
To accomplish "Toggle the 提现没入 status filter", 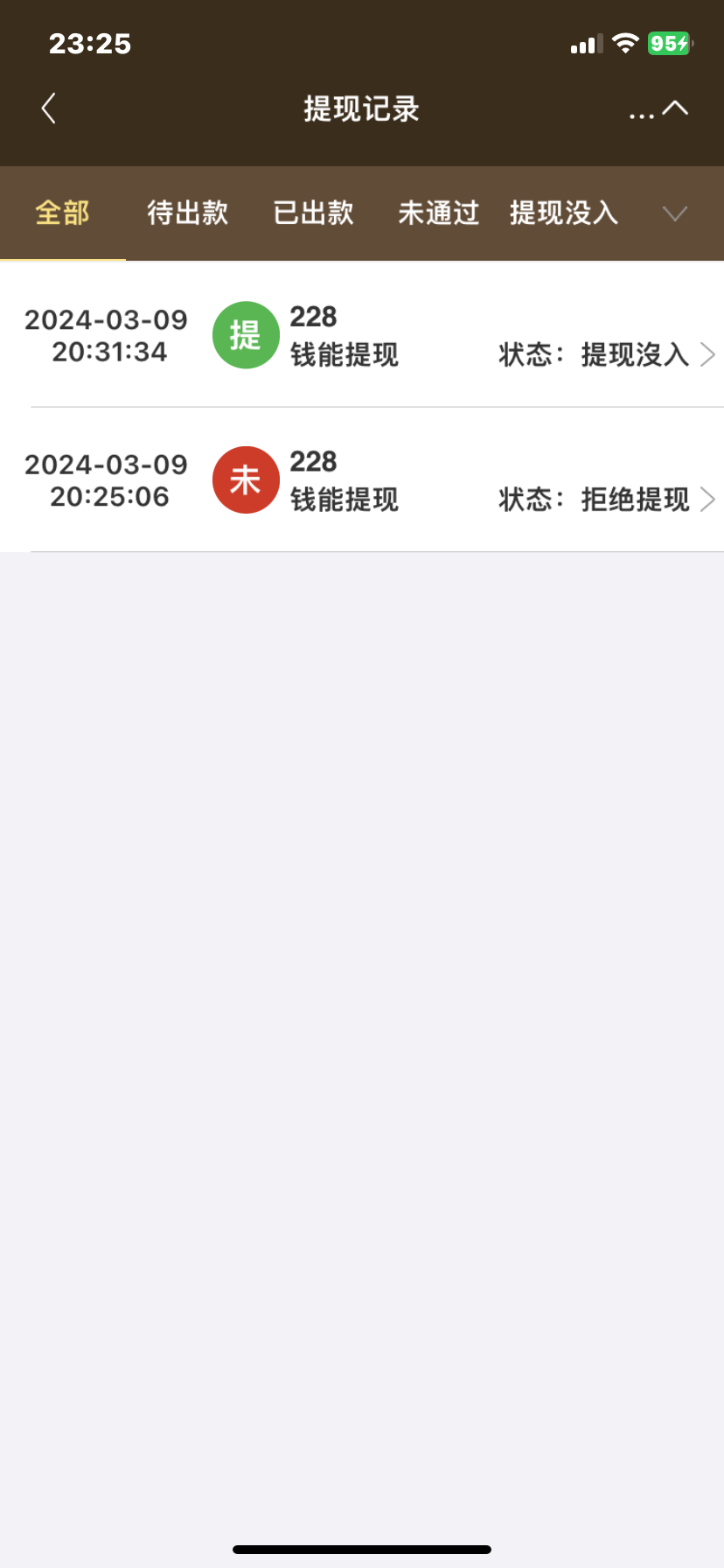I will tap(564, 213).
